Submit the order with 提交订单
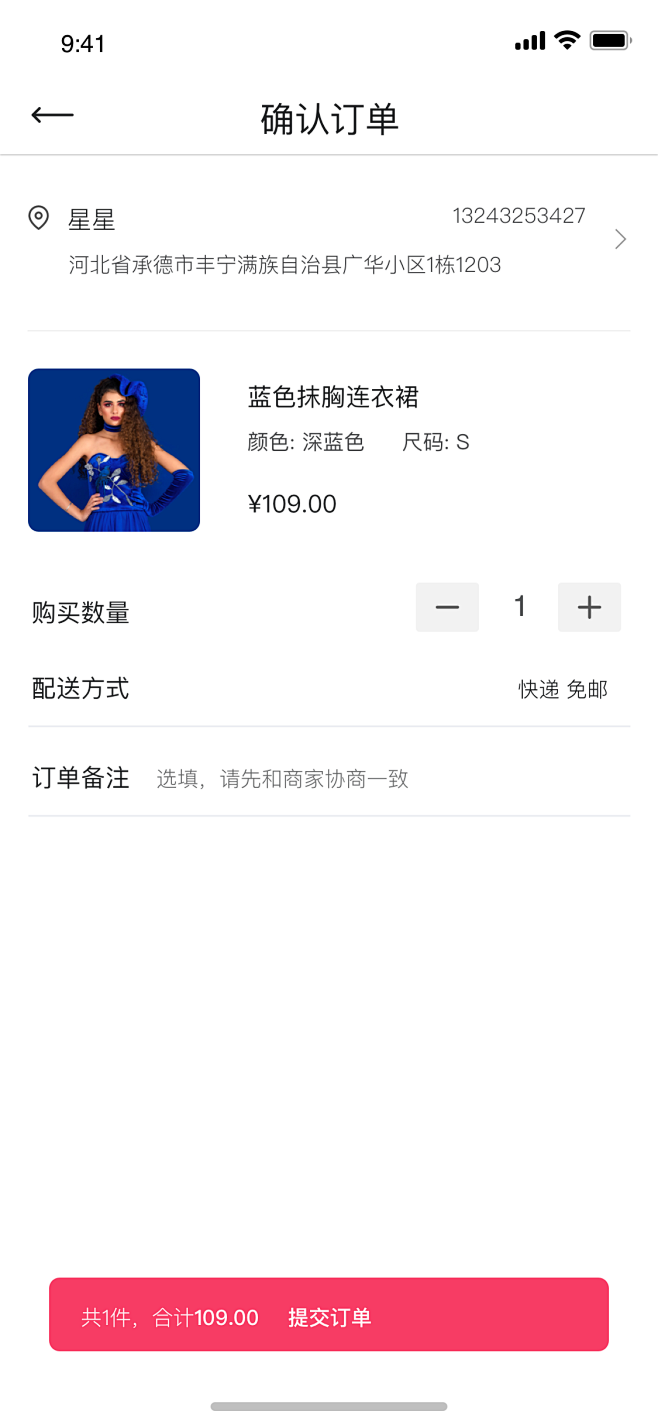 pos(329,1315)
